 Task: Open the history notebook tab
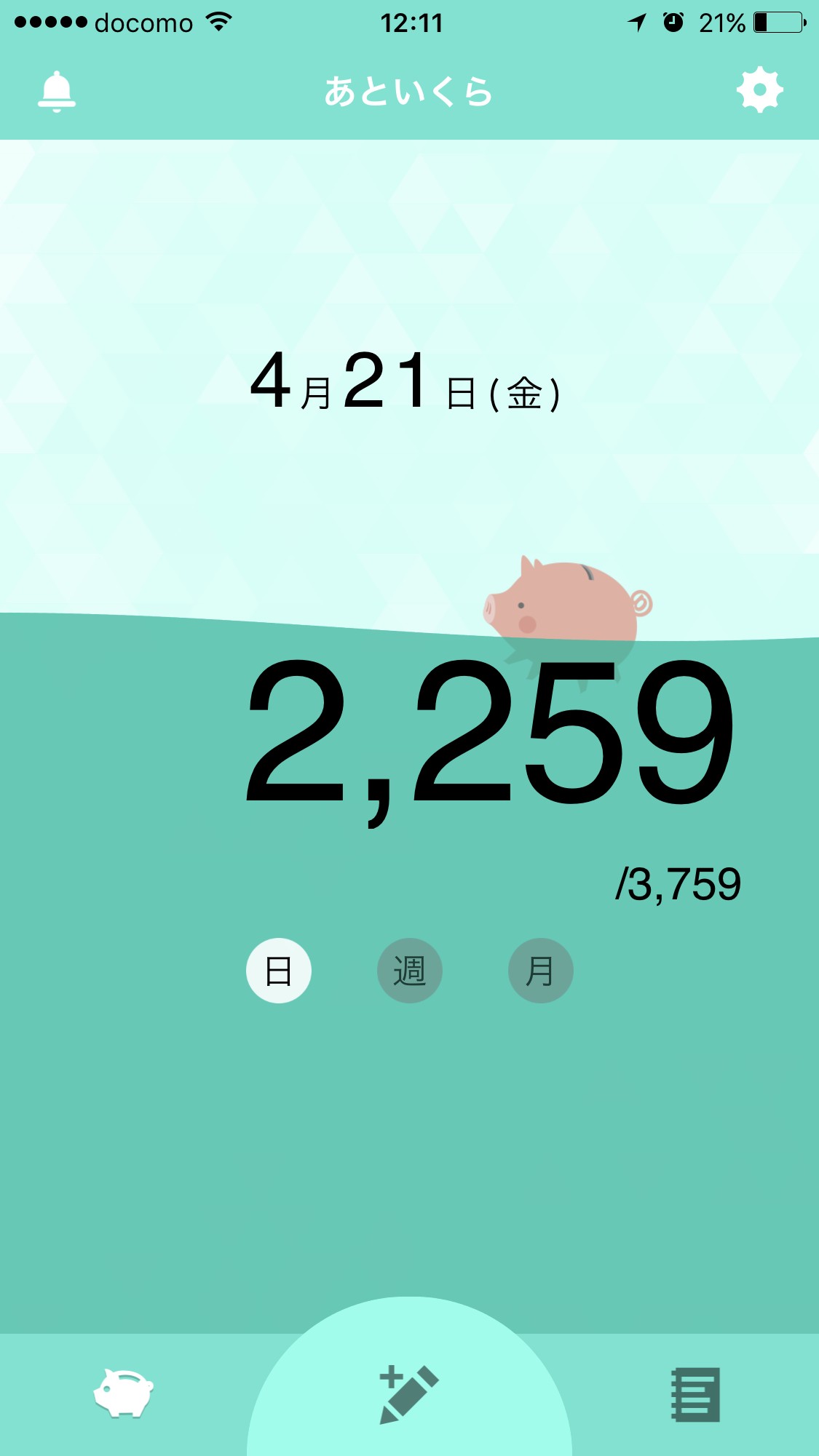[x=695, y=1394]
